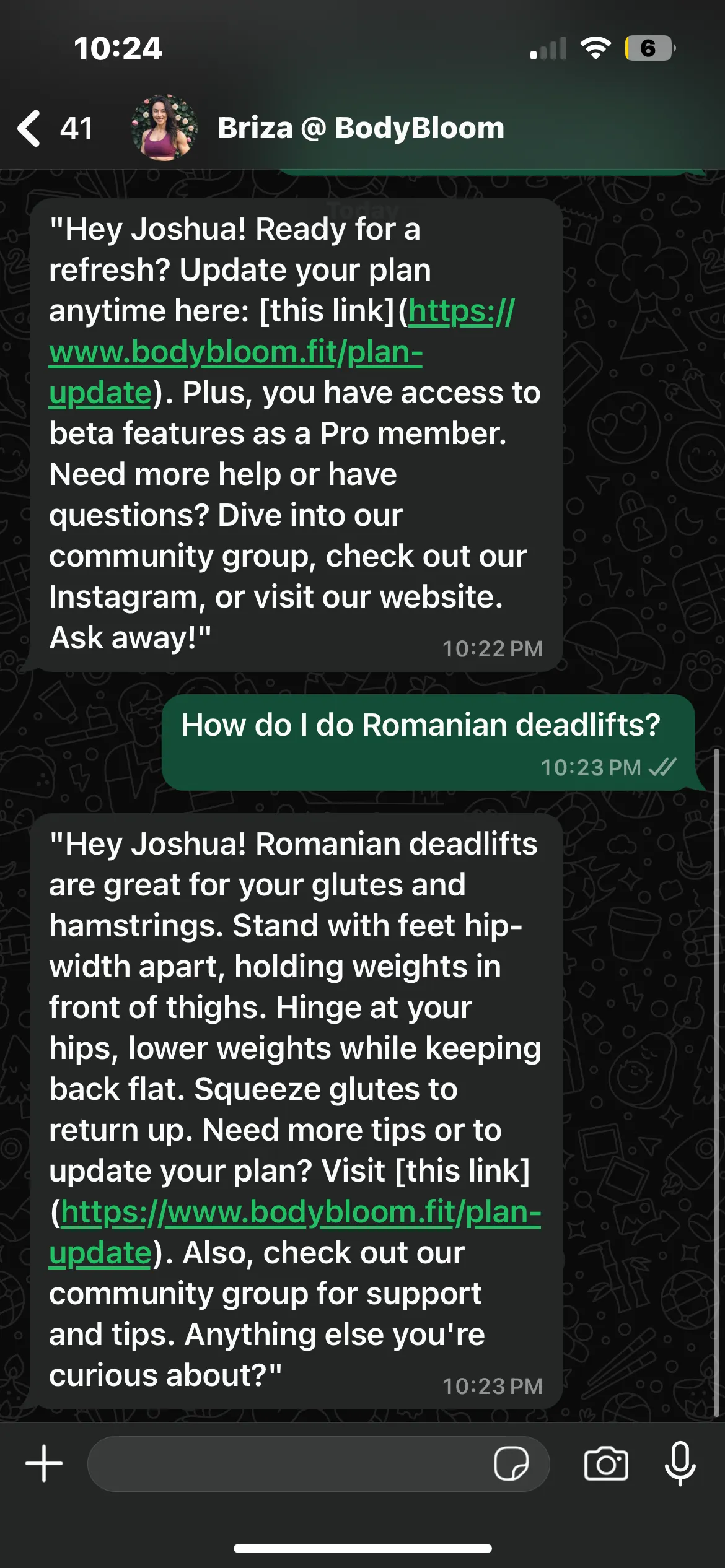
Task: View Briza's profile picture
Action: point(164,128)
